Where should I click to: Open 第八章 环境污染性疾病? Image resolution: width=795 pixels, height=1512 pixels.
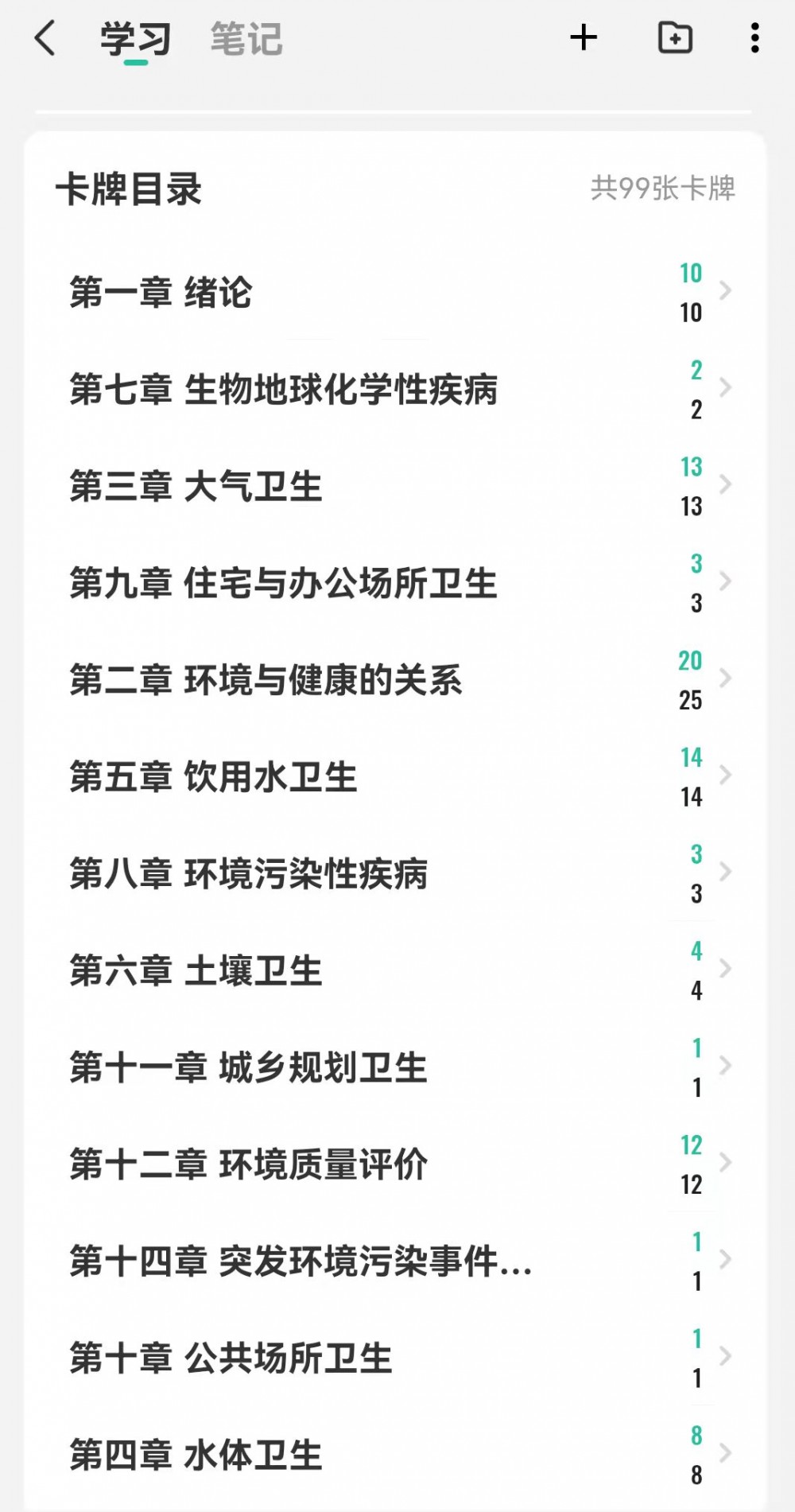(x=395, y=873)
